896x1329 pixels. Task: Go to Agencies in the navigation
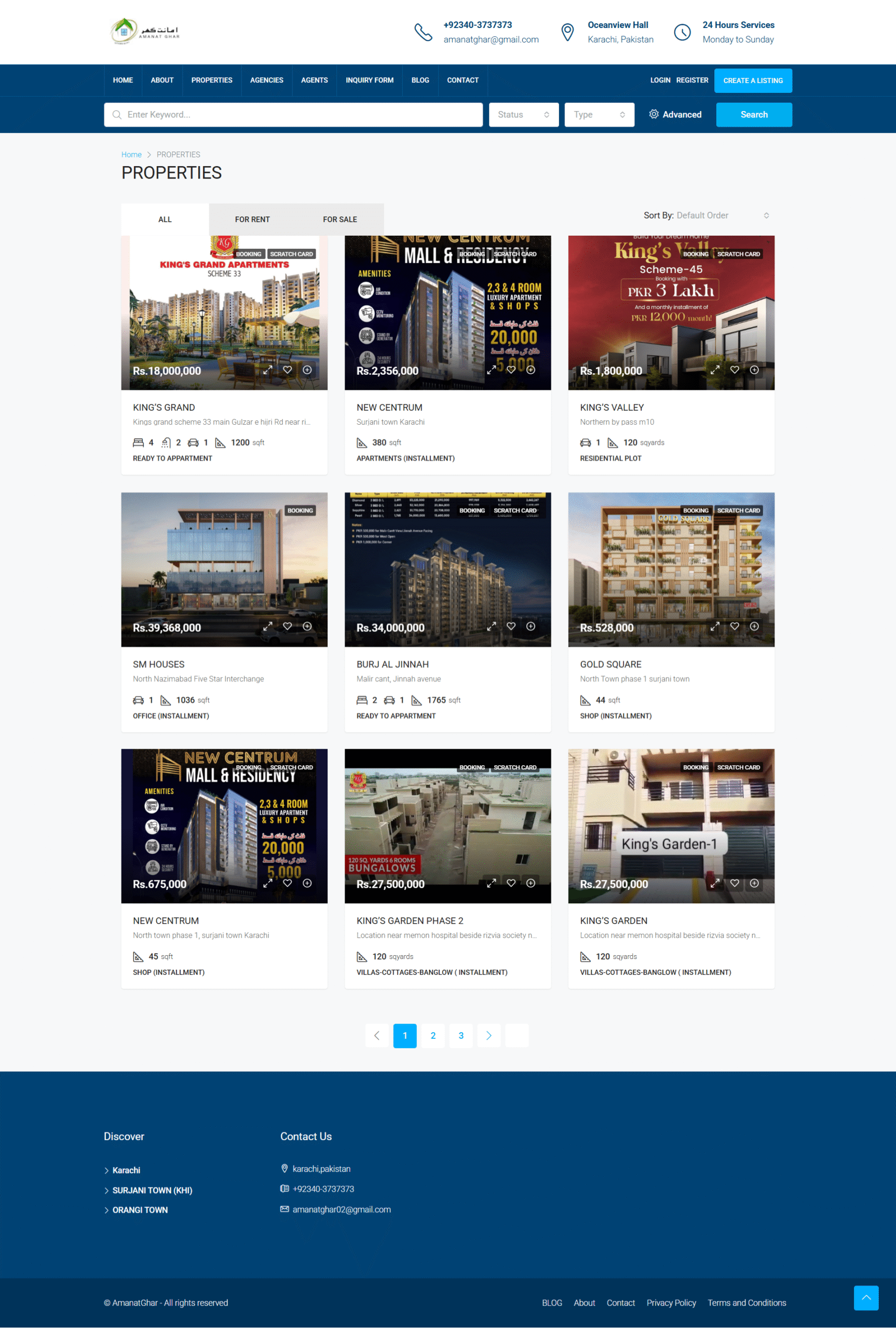pos(266,80)
